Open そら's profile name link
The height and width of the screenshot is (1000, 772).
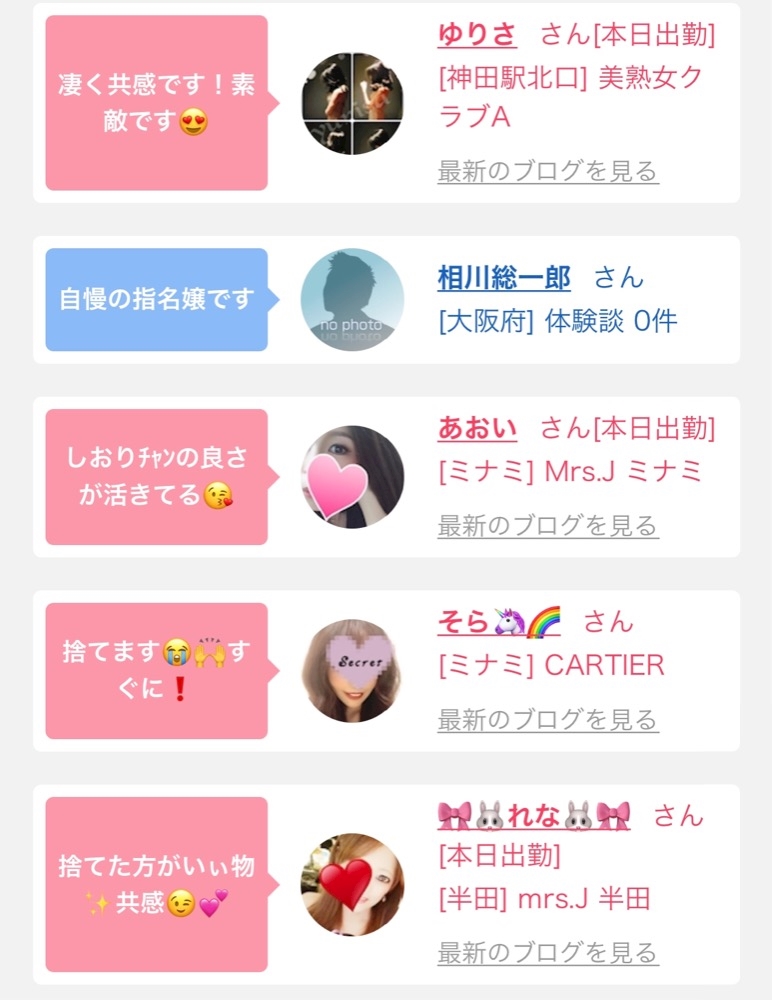(499, 622)
